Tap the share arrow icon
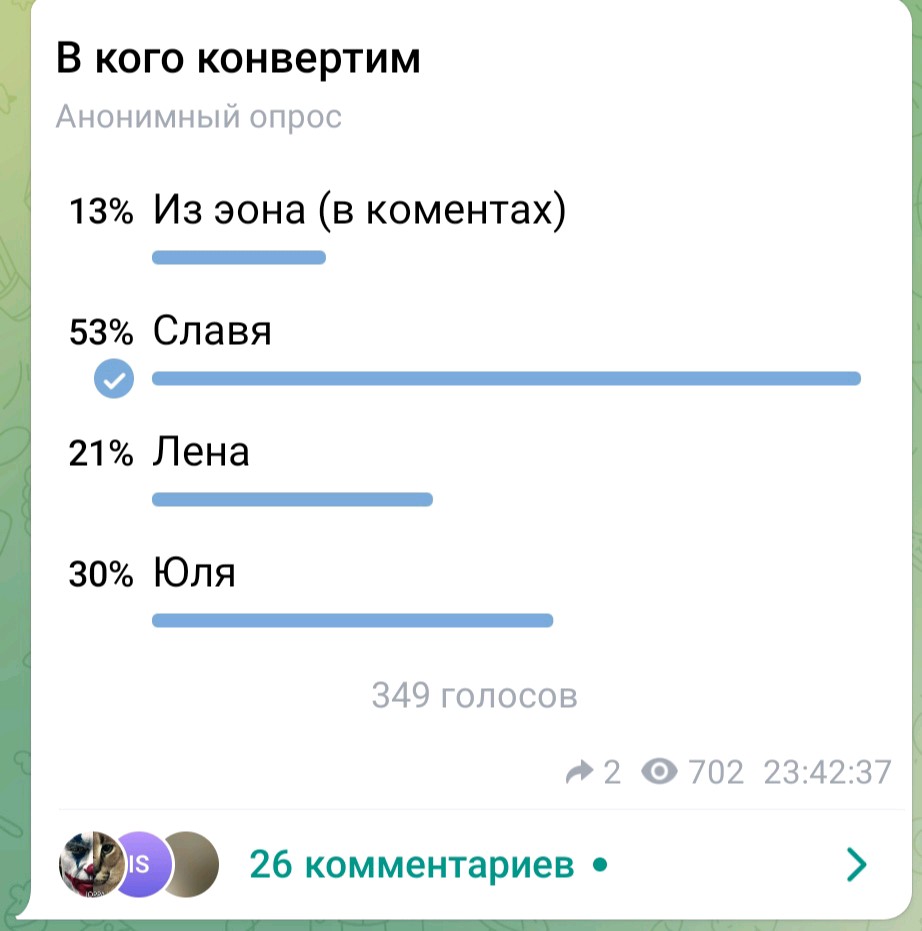The height and width of the screenshot is (931, 922). [x=579, y=772]
